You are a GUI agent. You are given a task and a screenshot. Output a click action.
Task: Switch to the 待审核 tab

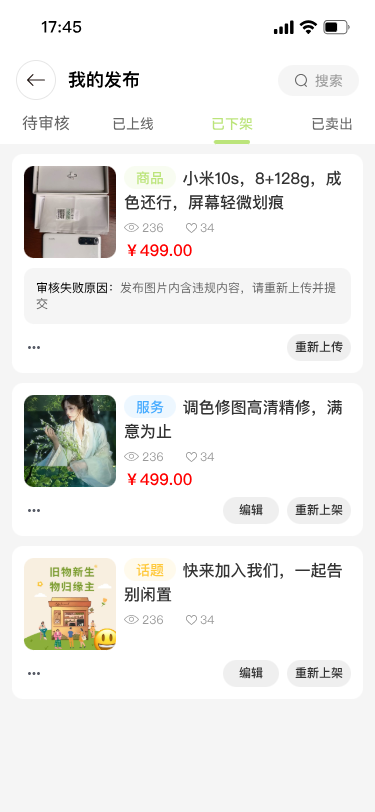tap(46, 124)
